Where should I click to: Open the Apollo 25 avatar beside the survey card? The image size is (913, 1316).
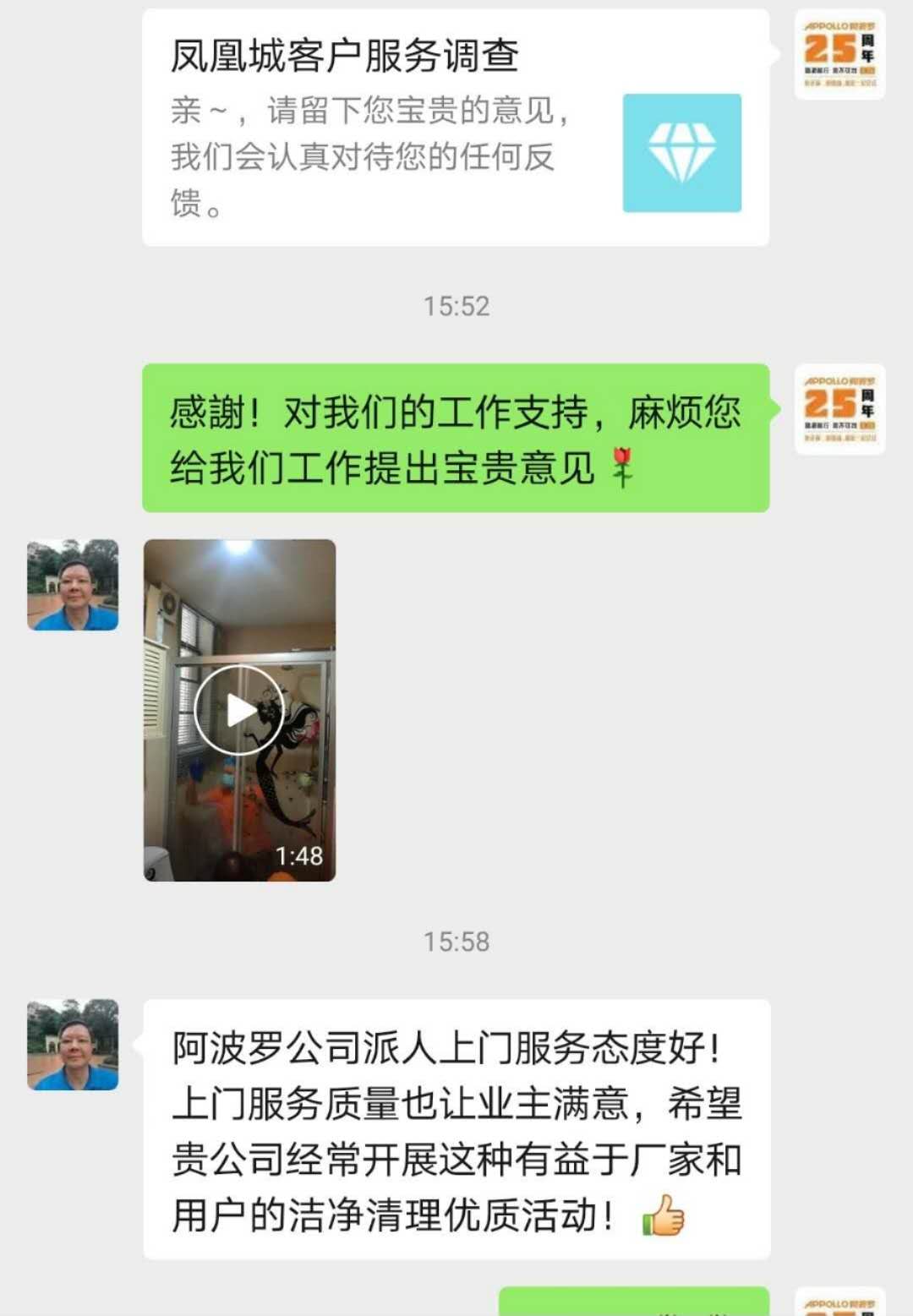tap(839, 55)
